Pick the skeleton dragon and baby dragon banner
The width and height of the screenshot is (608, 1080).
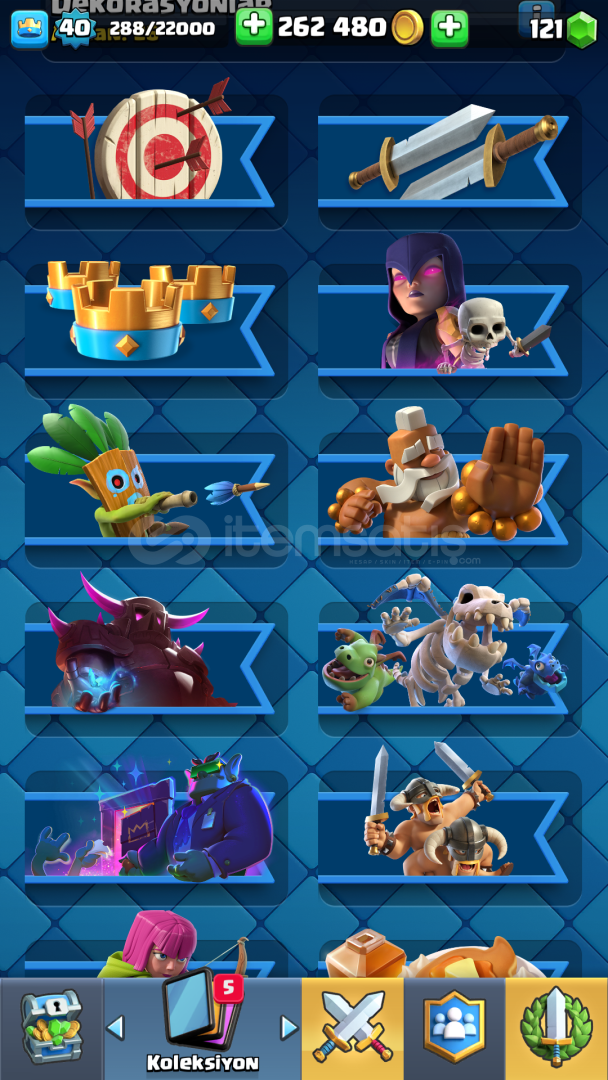(450, 669)
